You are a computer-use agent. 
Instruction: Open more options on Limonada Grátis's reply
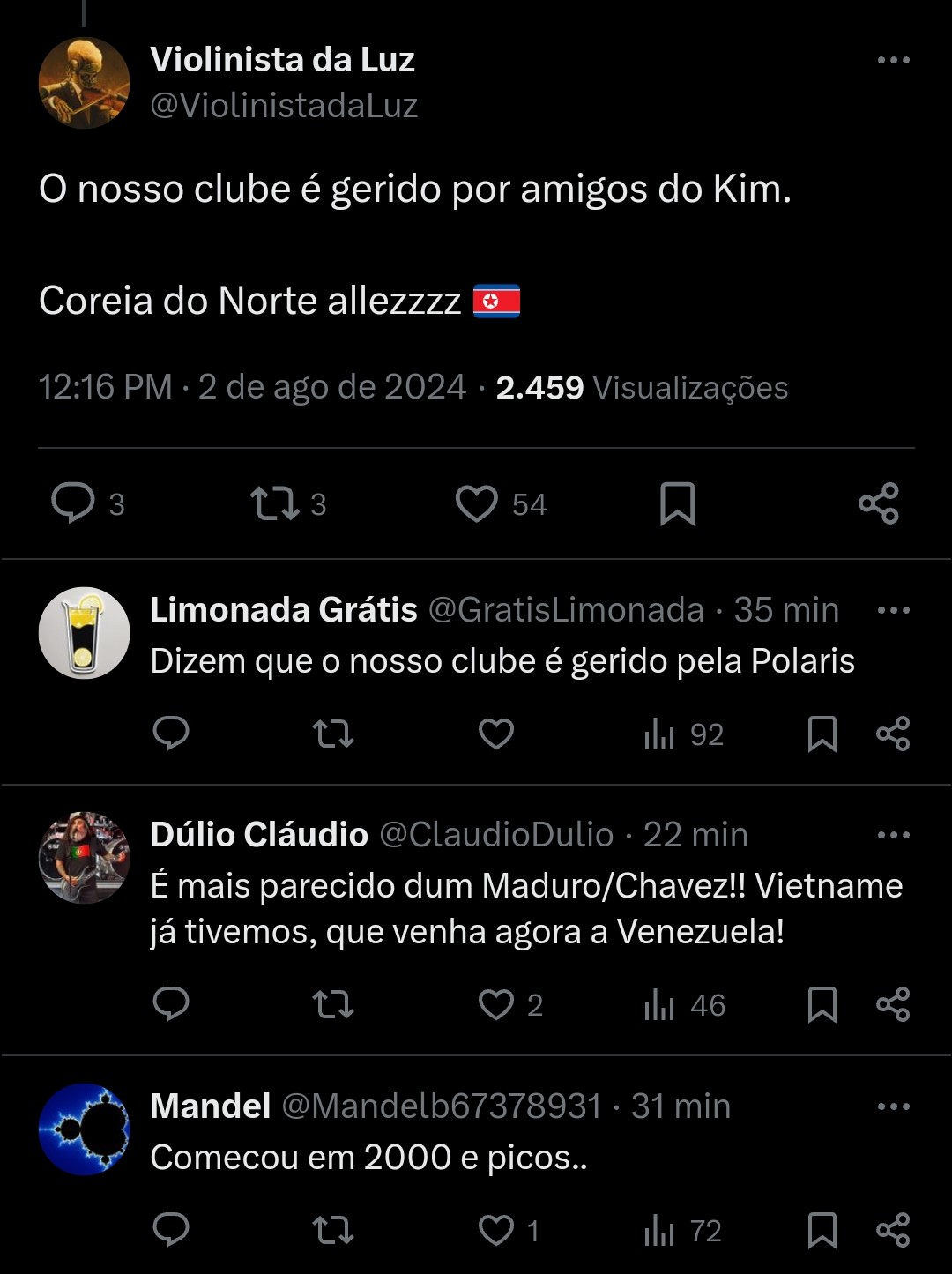(893, 610)
